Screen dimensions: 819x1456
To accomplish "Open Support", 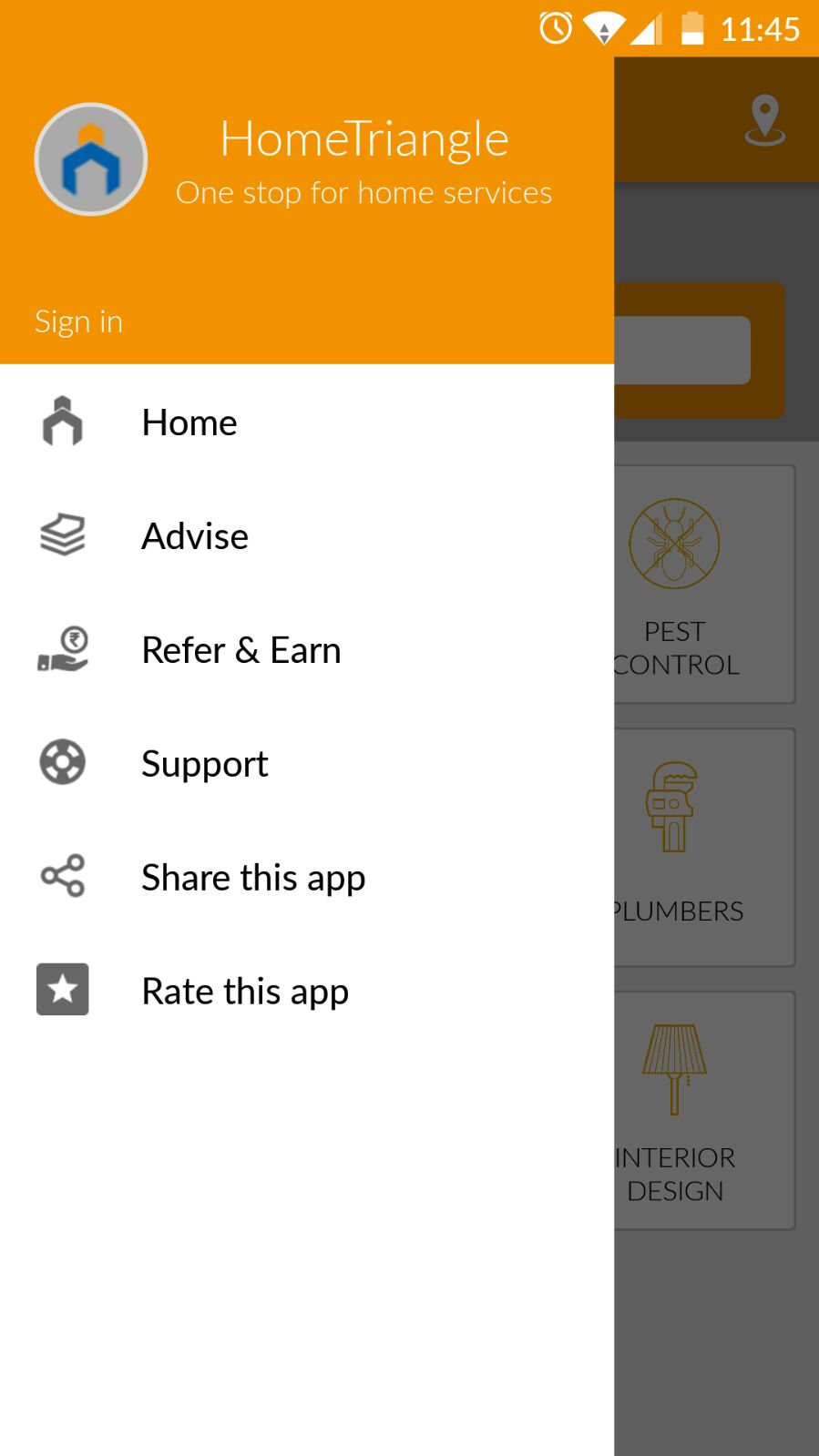I will [307, 764].
